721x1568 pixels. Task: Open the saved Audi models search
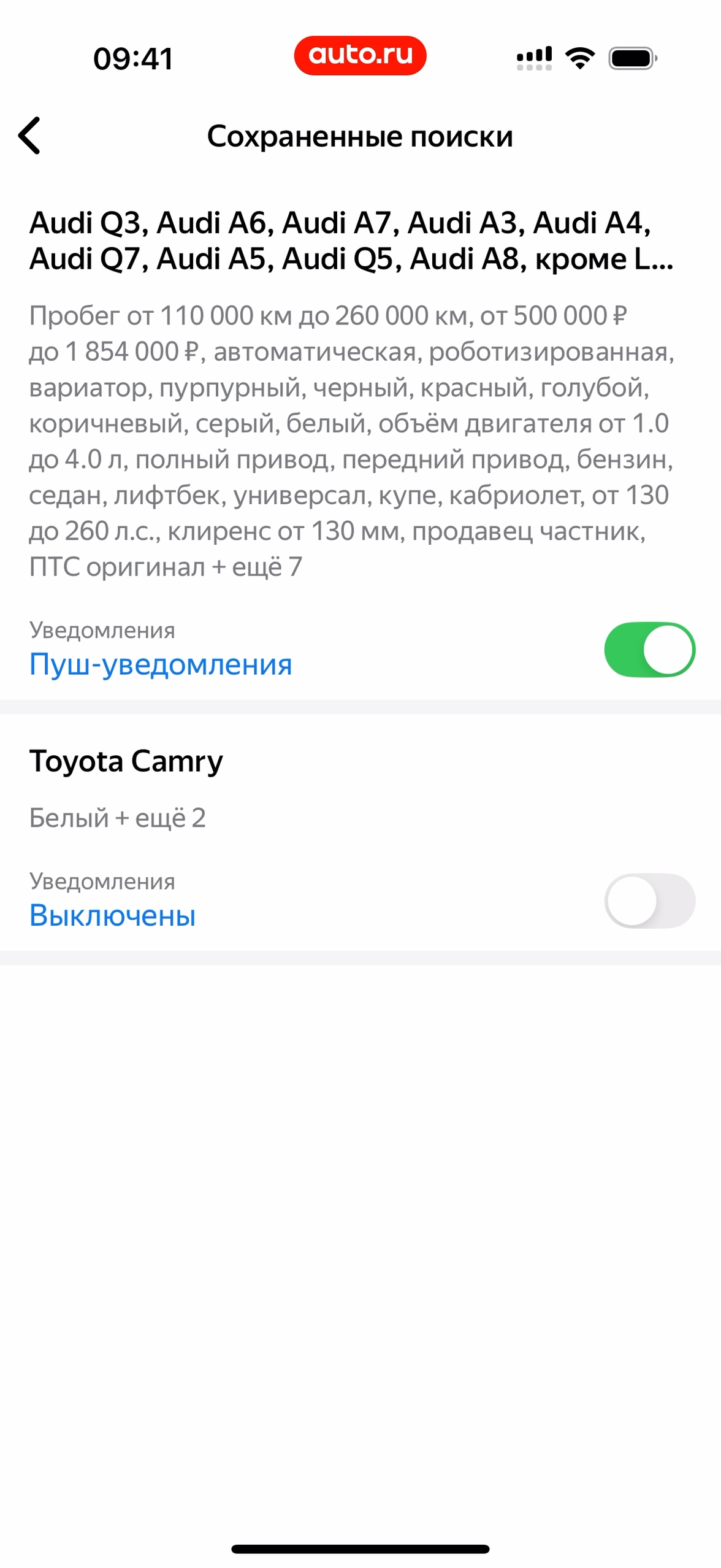pos(351,240)
